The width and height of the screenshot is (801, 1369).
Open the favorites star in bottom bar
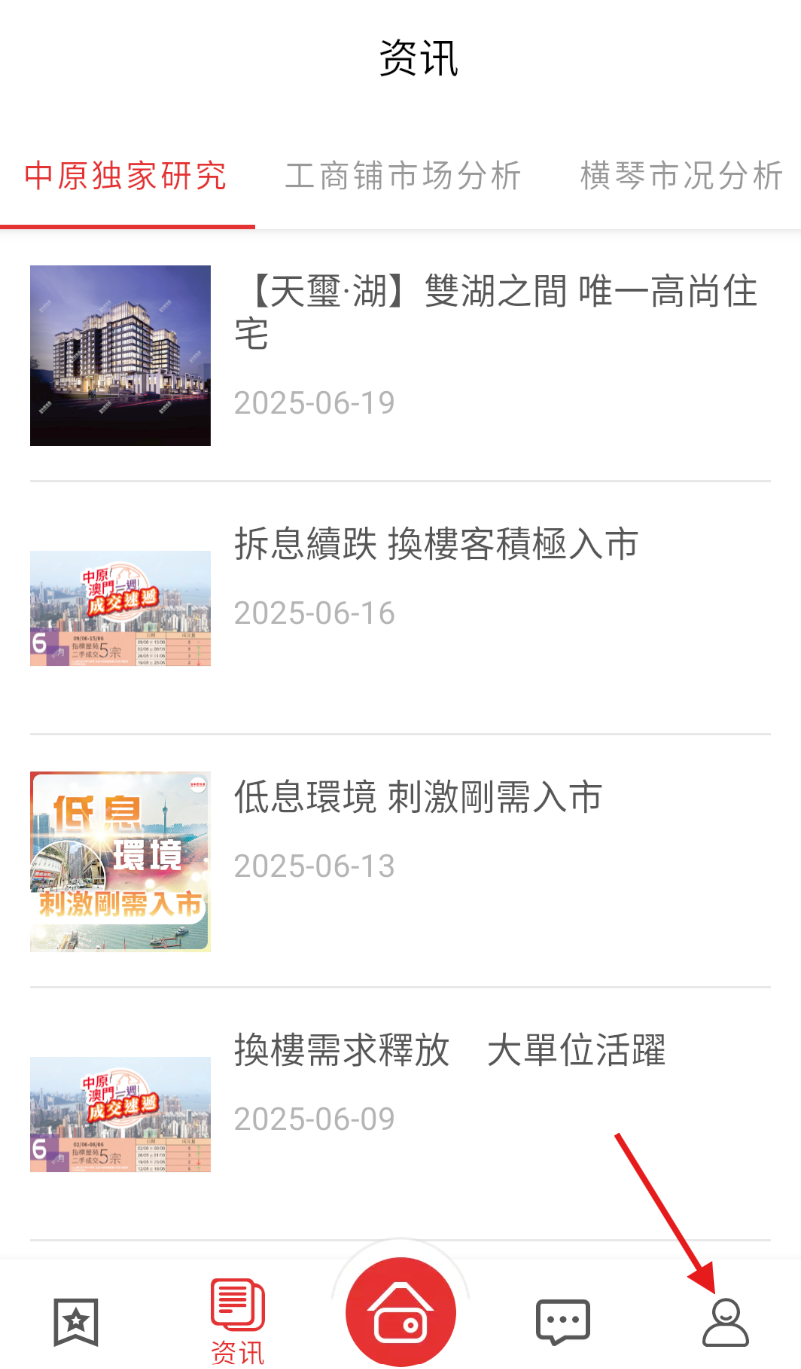click(76, 1322)
